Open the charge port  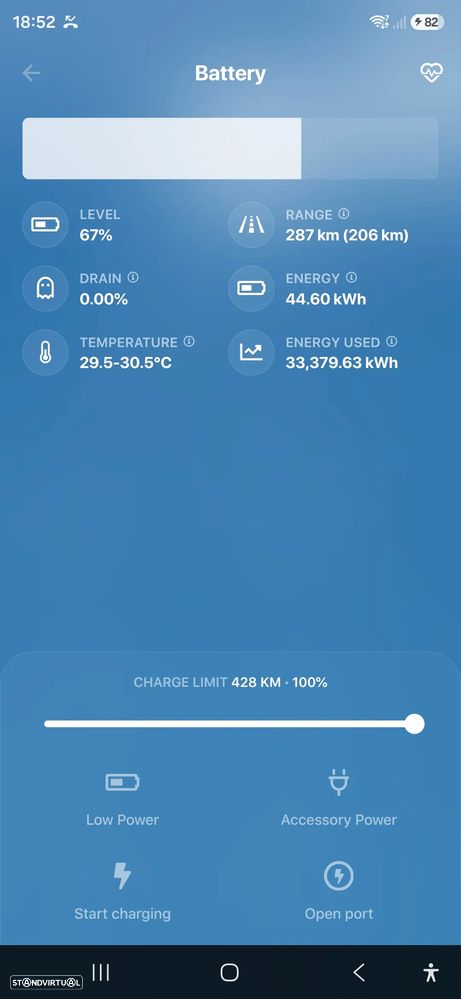339,892
